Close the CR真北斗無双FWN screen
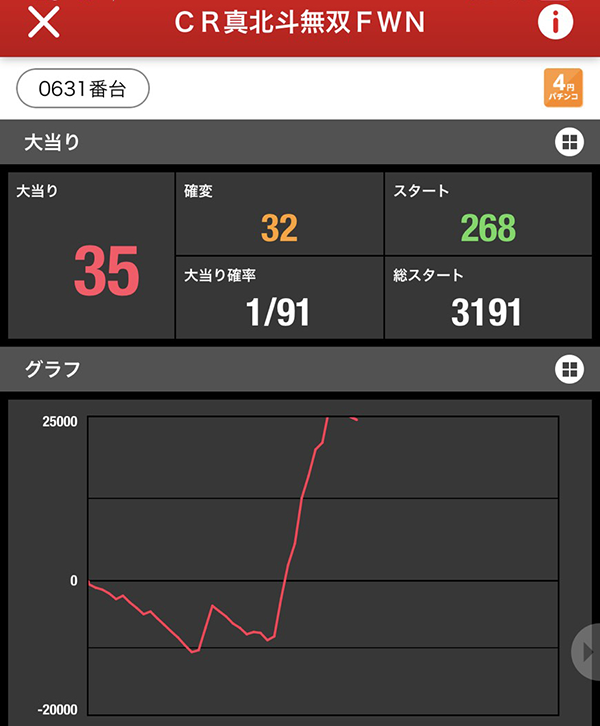Screen dimensions: 600x726 coord(44,23)
